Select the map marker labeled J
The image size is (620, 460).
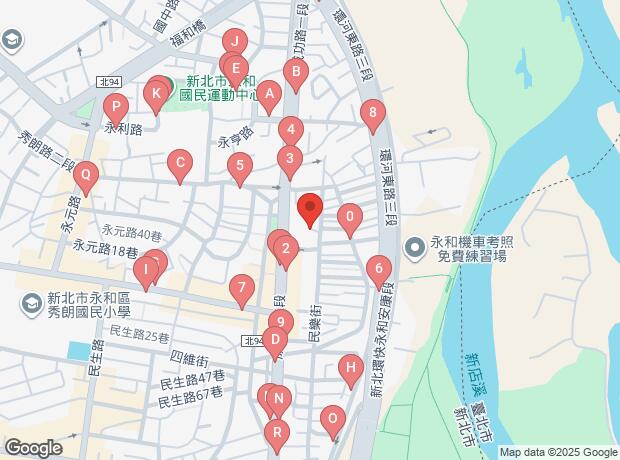click(x=235, y=42)
